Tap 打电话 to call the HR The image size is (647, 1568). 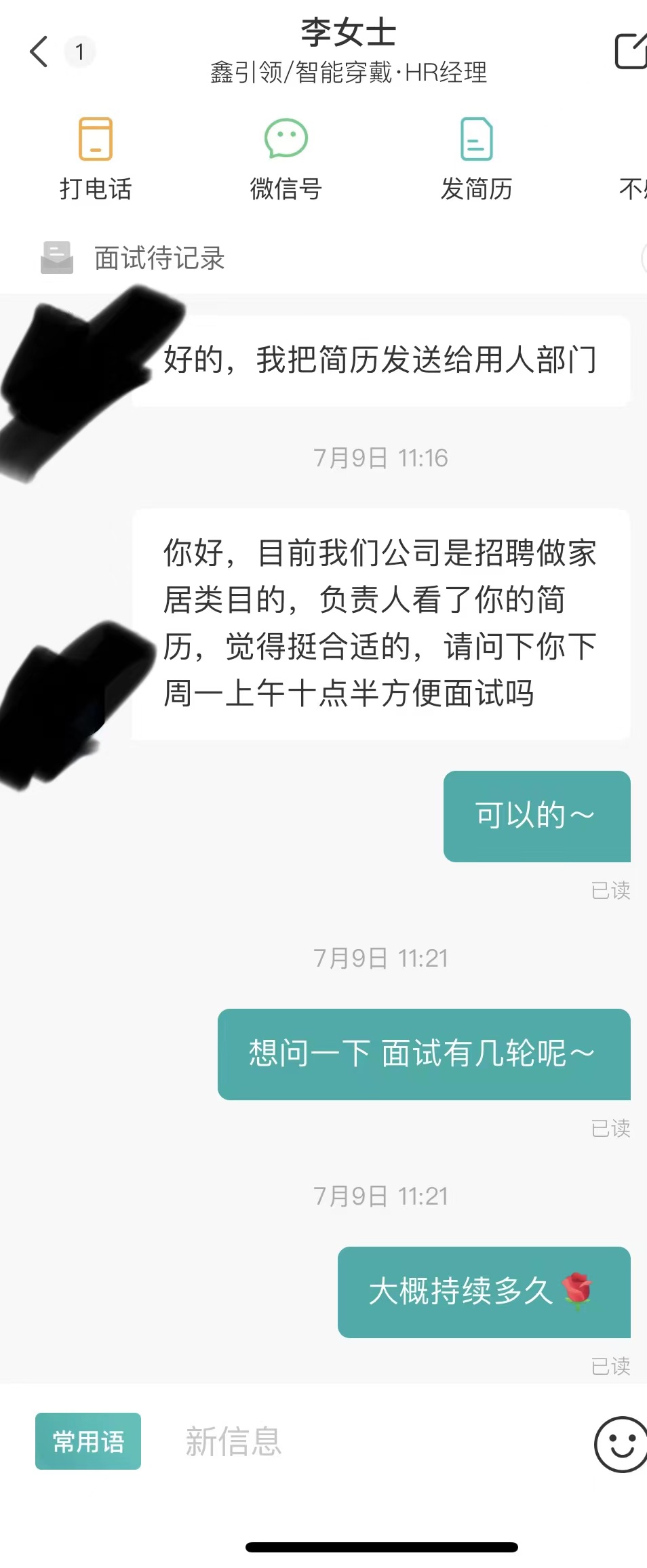pyautogui.click(x=96, y=160)
